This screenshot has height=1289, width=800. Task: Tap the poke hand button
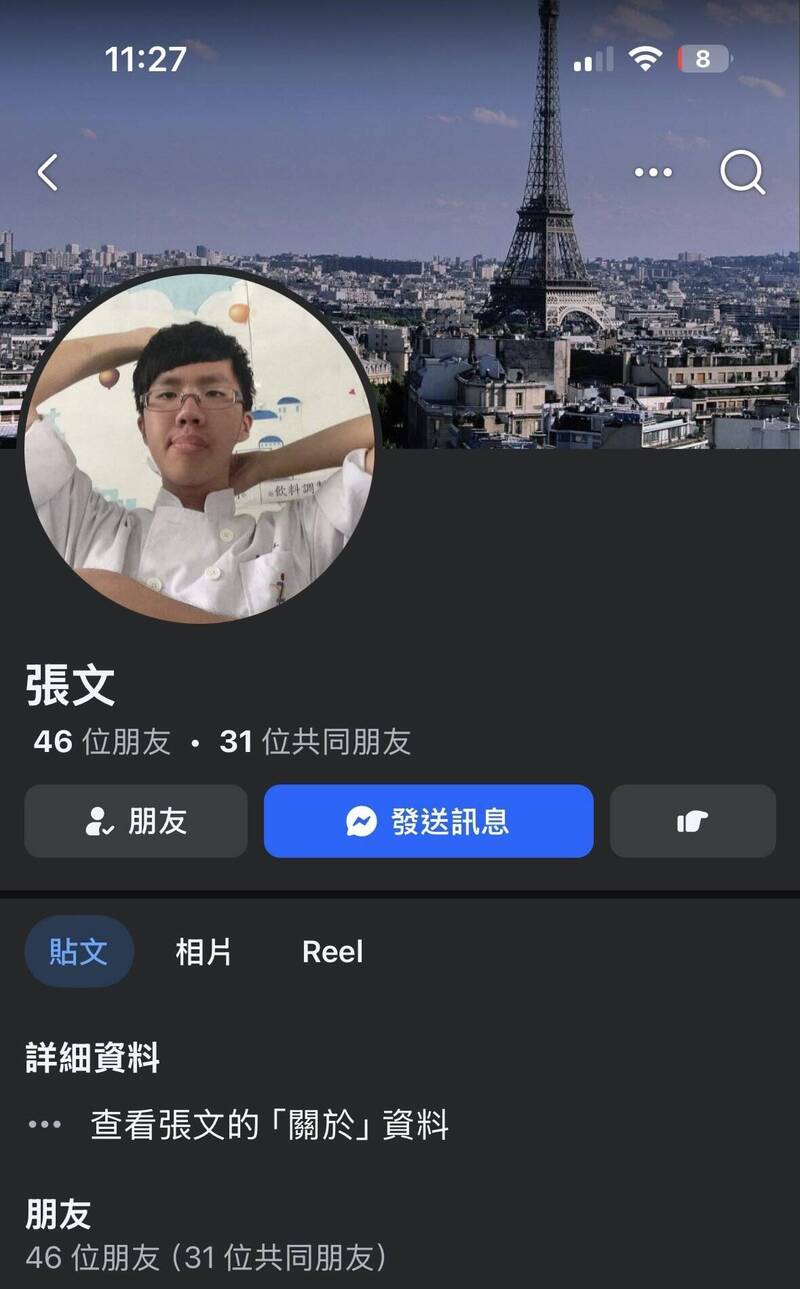coord(692,821)
